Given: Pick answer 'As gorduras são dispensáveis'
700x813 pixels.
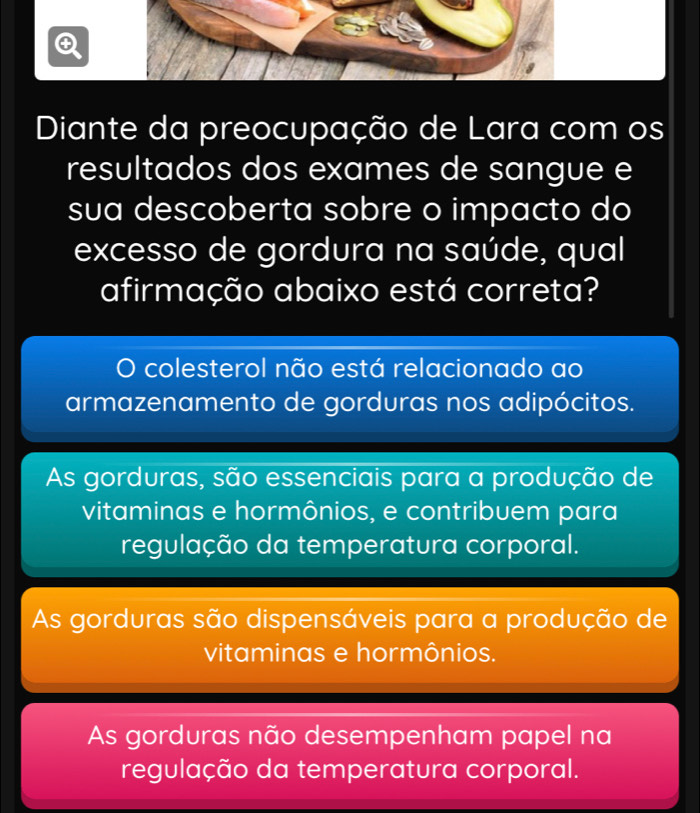Looking at the screenshot, I should point(350,637).
